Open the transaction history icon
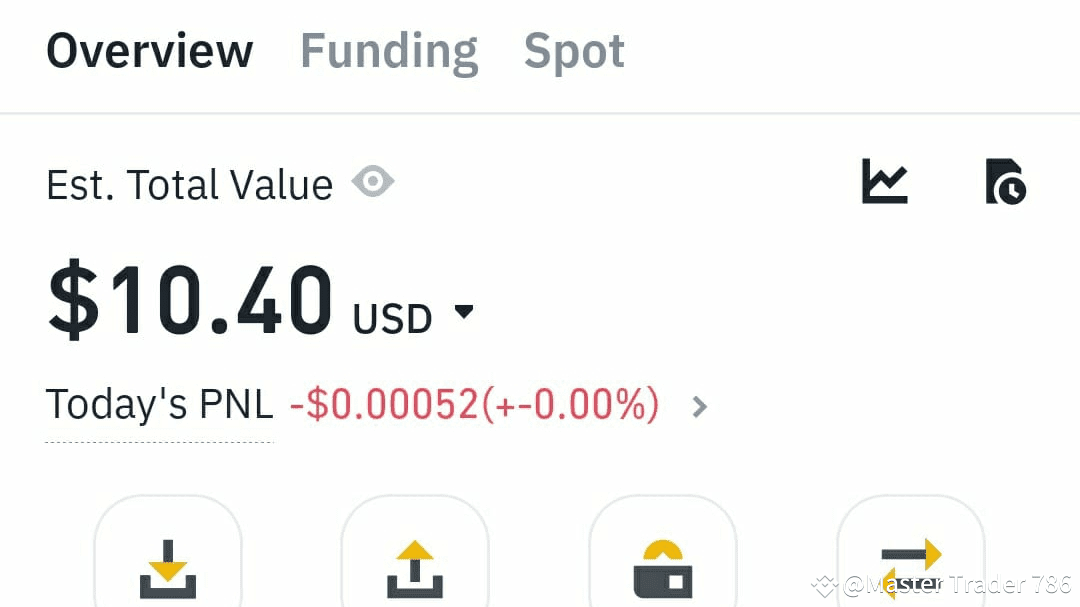Image resolution: width=1080 pixels, height=607 pixels. coord(1004,183)
